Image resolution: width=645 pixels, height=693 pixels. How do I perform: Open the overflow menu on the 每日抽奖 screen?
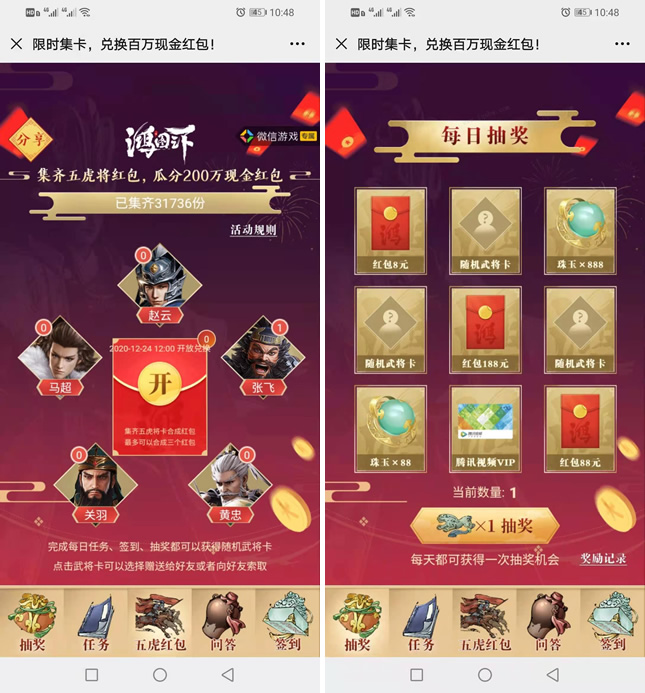pos(623,44)
